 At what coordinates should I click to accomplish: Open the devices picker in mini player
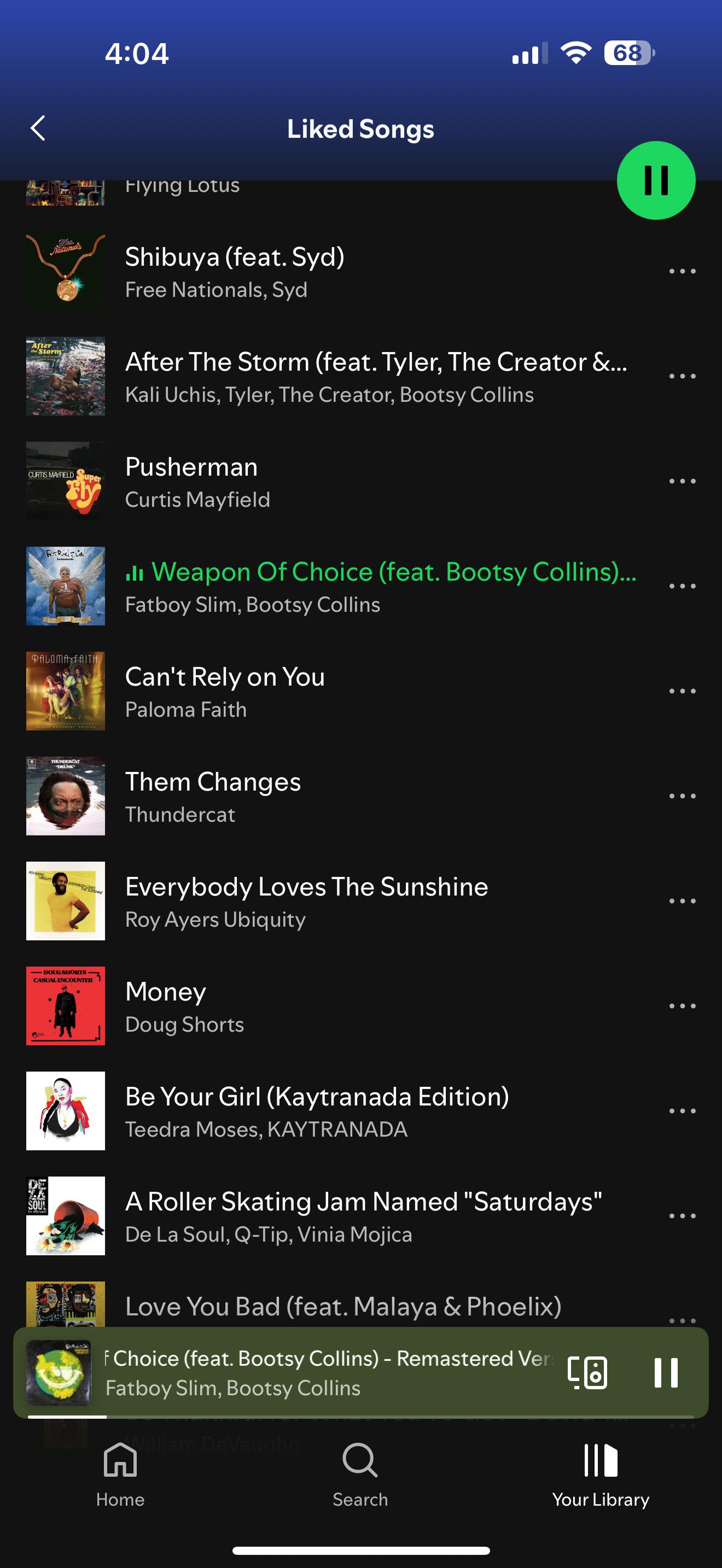point(587,1373)
